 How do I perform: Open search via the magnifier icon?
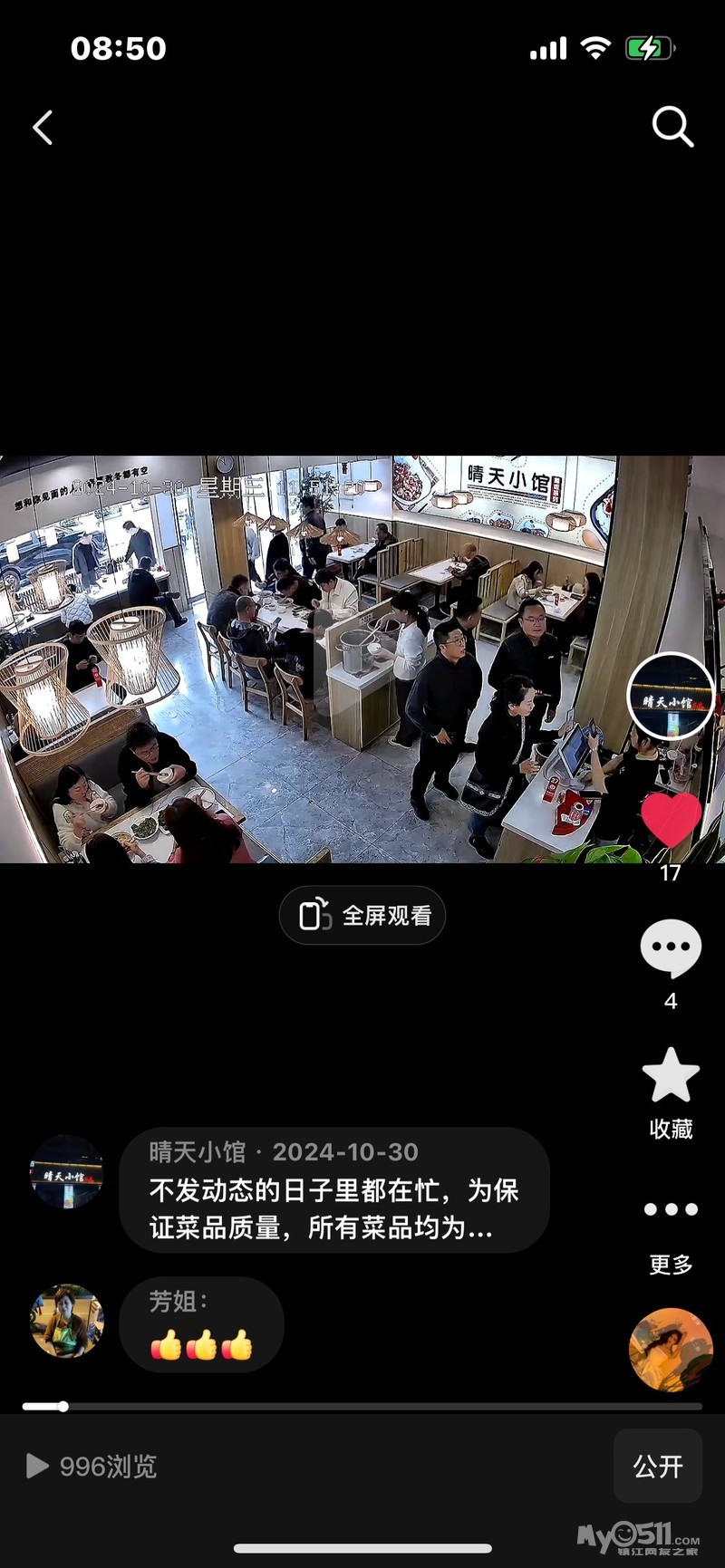(672, 127)
